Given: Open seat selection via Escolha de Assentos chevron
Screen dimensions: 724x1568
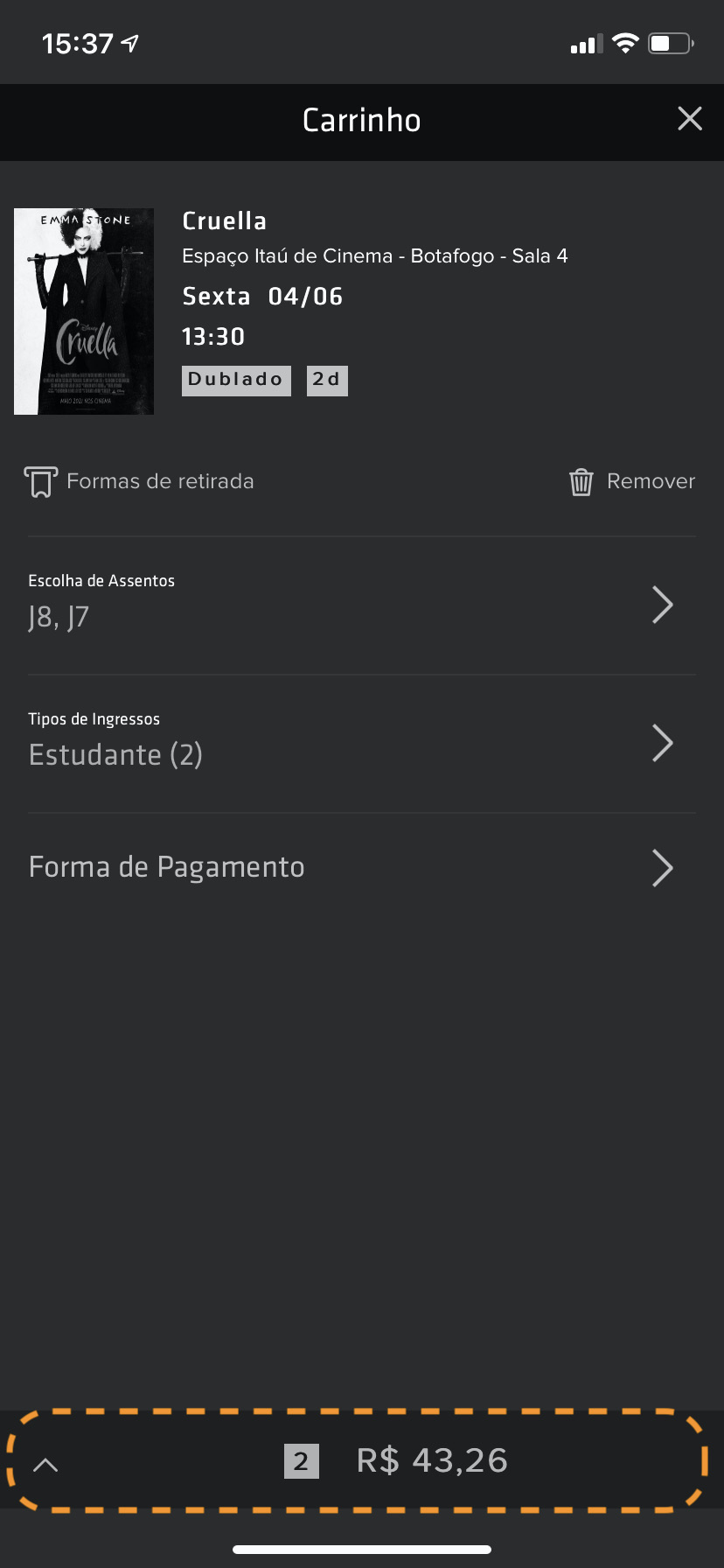Looking at the screenshot, I should [662, 605].
